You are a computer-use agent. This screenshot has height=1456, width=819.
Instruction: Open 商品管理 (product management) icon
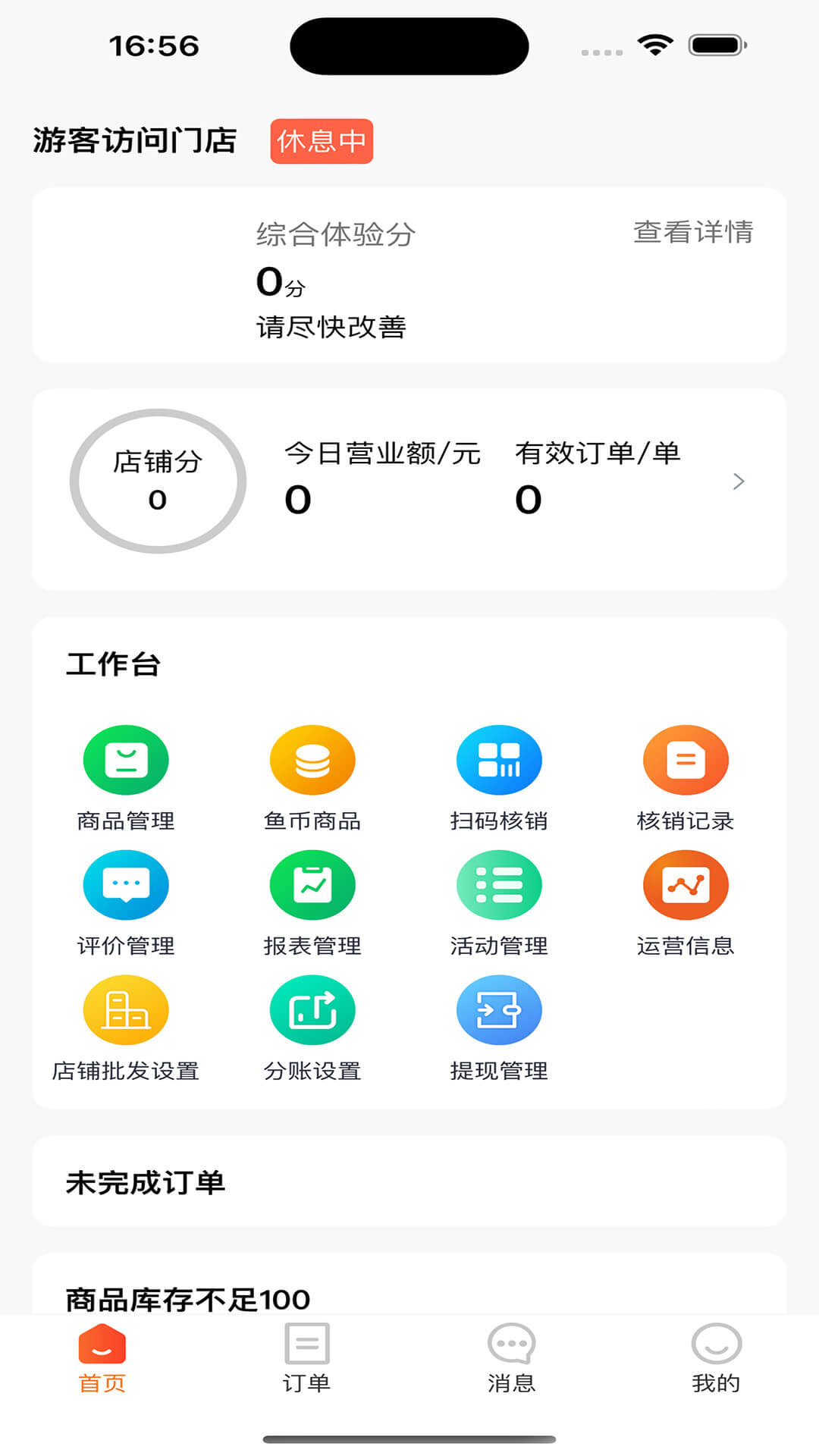pyautogui.click(x=126, y=758)
